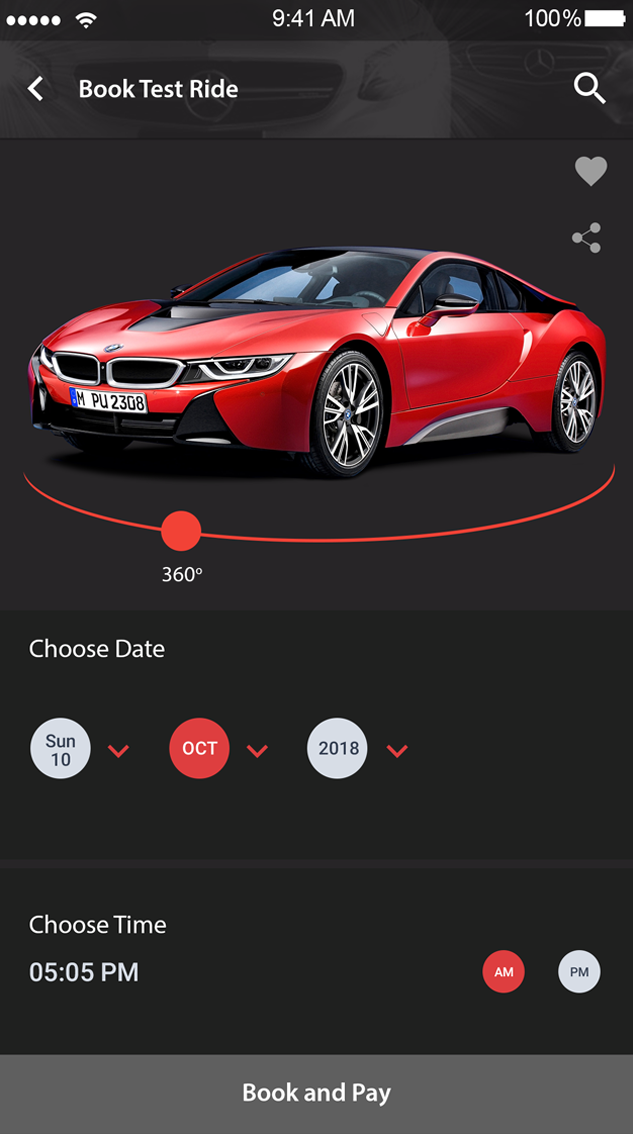Viewport: 633px width, 1134px height.
Task: Open the search icon
Action: pyautogui.click(x=589, y=89)
